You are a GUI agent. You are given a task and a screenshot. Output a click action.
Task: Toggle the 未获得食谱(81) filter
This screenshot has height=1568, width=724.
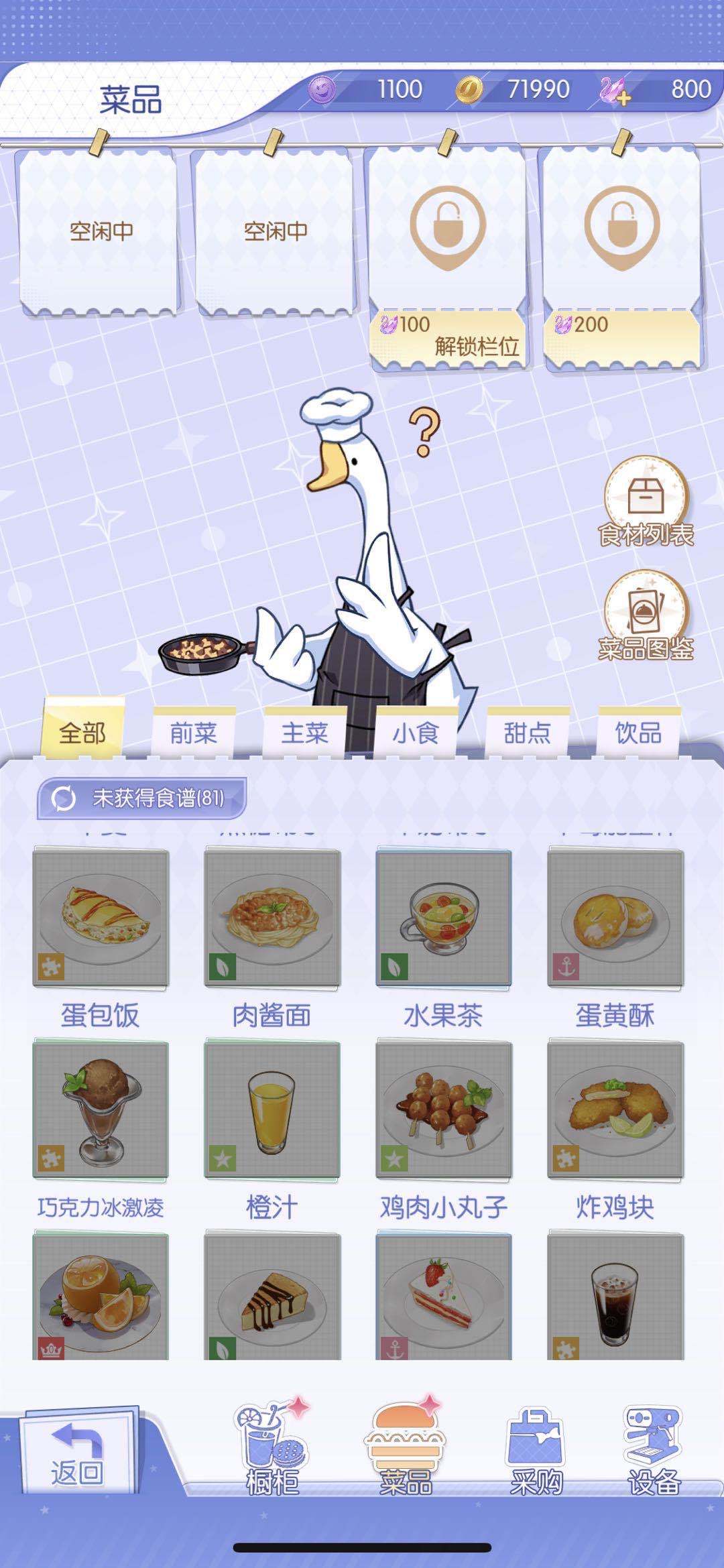(142, 798)
